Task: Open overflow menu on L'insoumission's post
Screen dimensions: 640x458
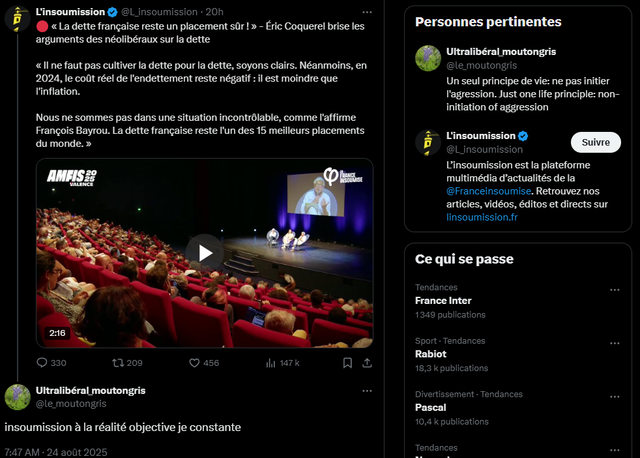Action: click(367, 11)
